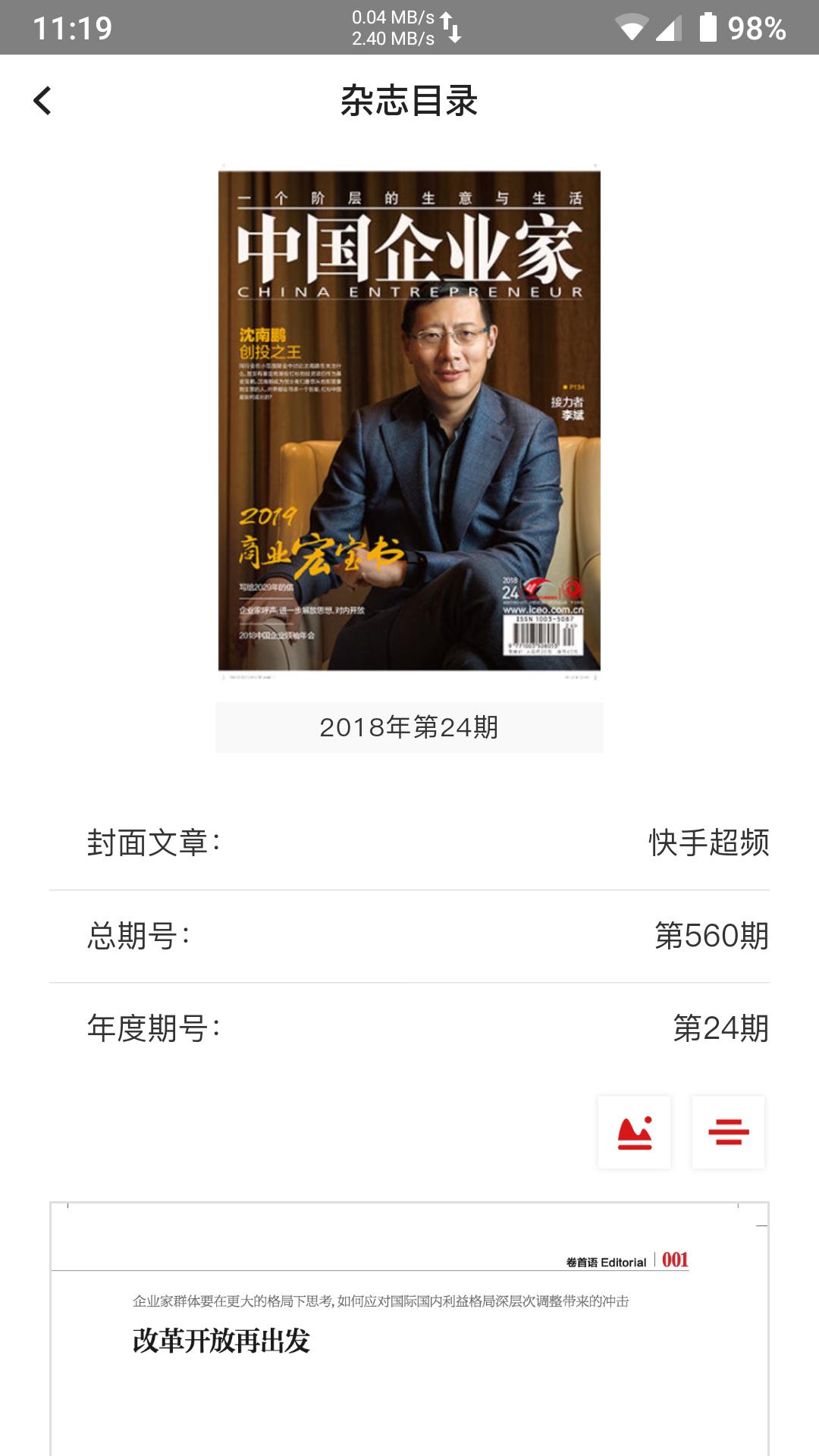Viewport: 819px width, 1456px height.
Task: Expand the 年度期号 row showing 第24期
Action: click(409, 1030)
